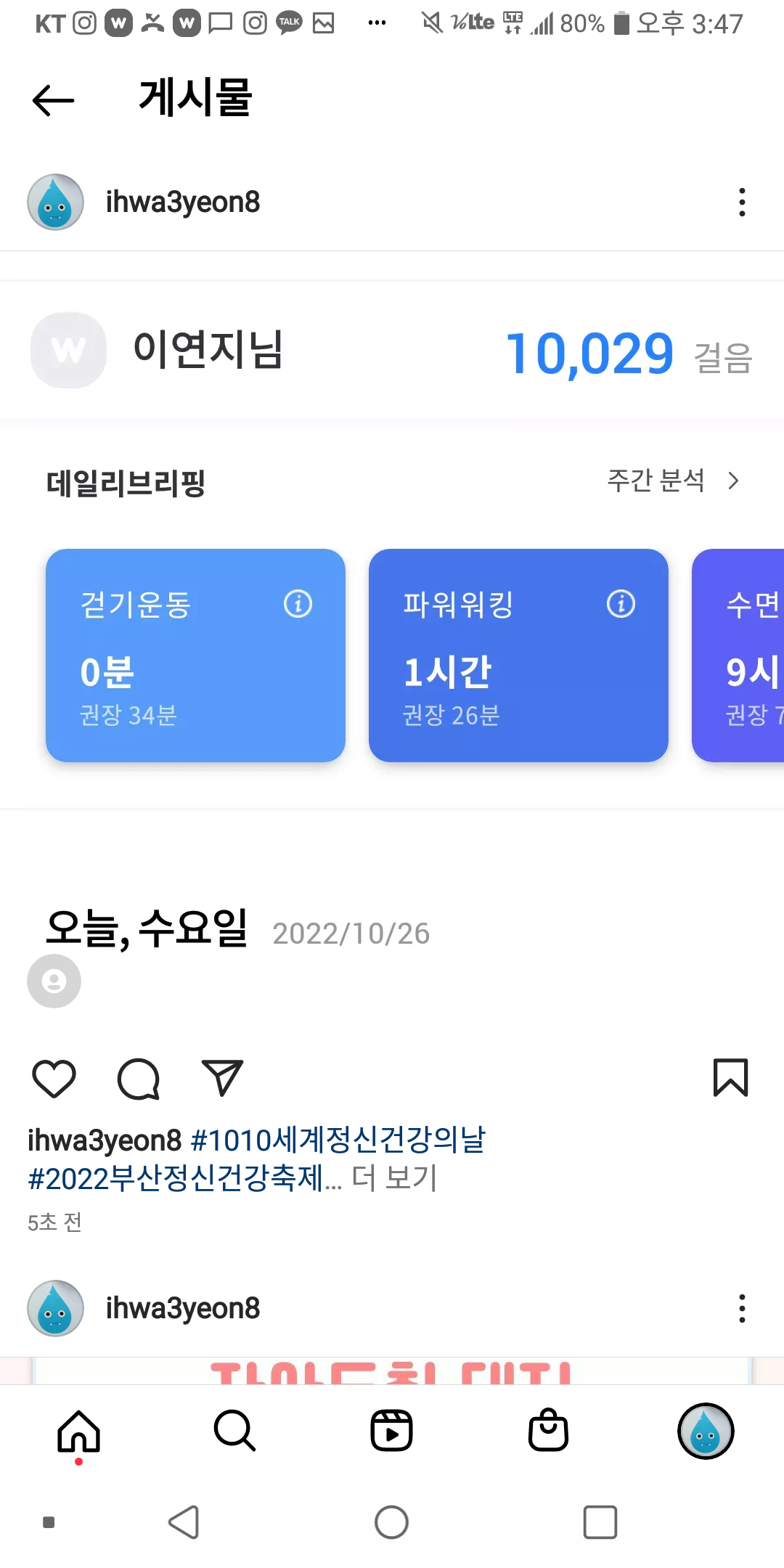Switch to the Home tab
This screenshot has width=784, height=1568.
pos(78,1432)
